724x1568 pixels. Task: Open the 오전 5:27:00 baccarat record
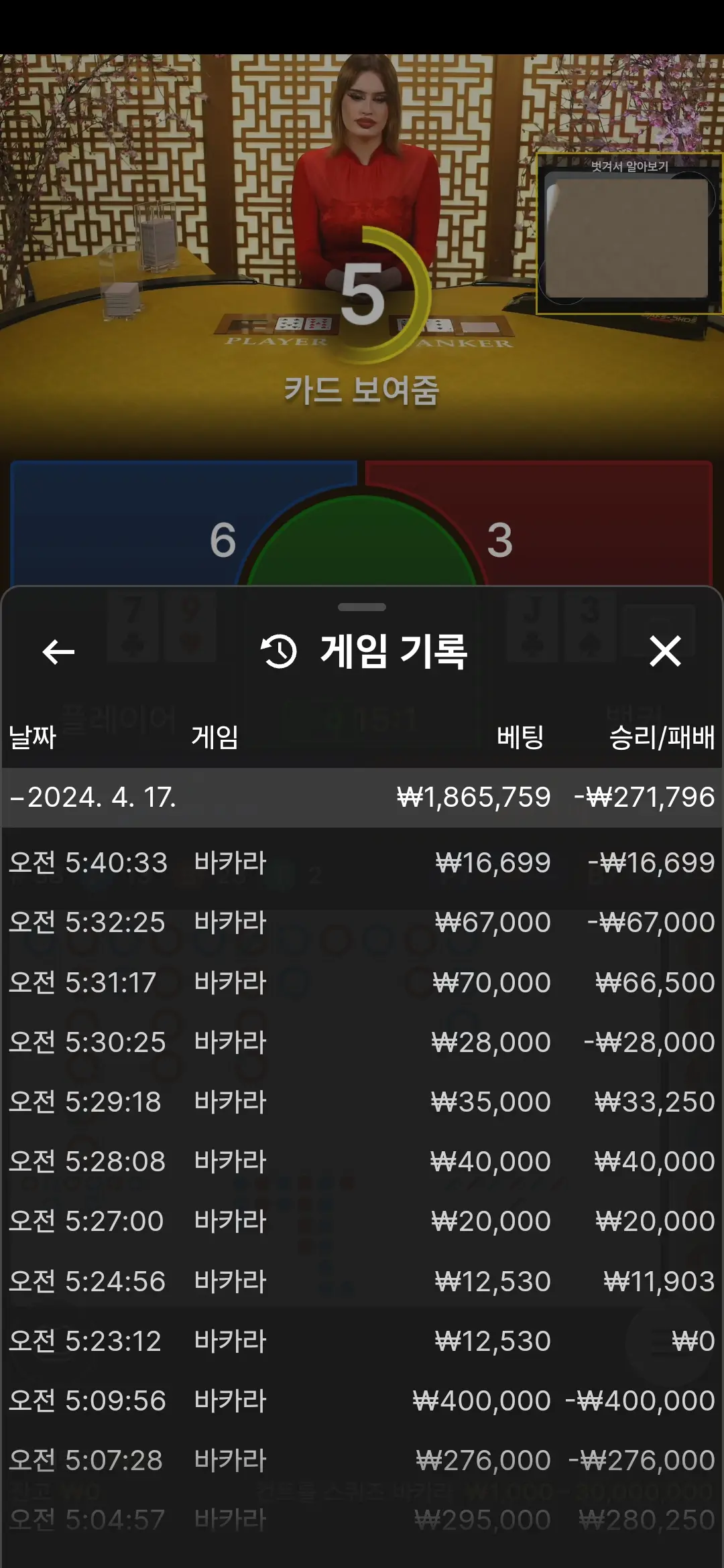362,1221
